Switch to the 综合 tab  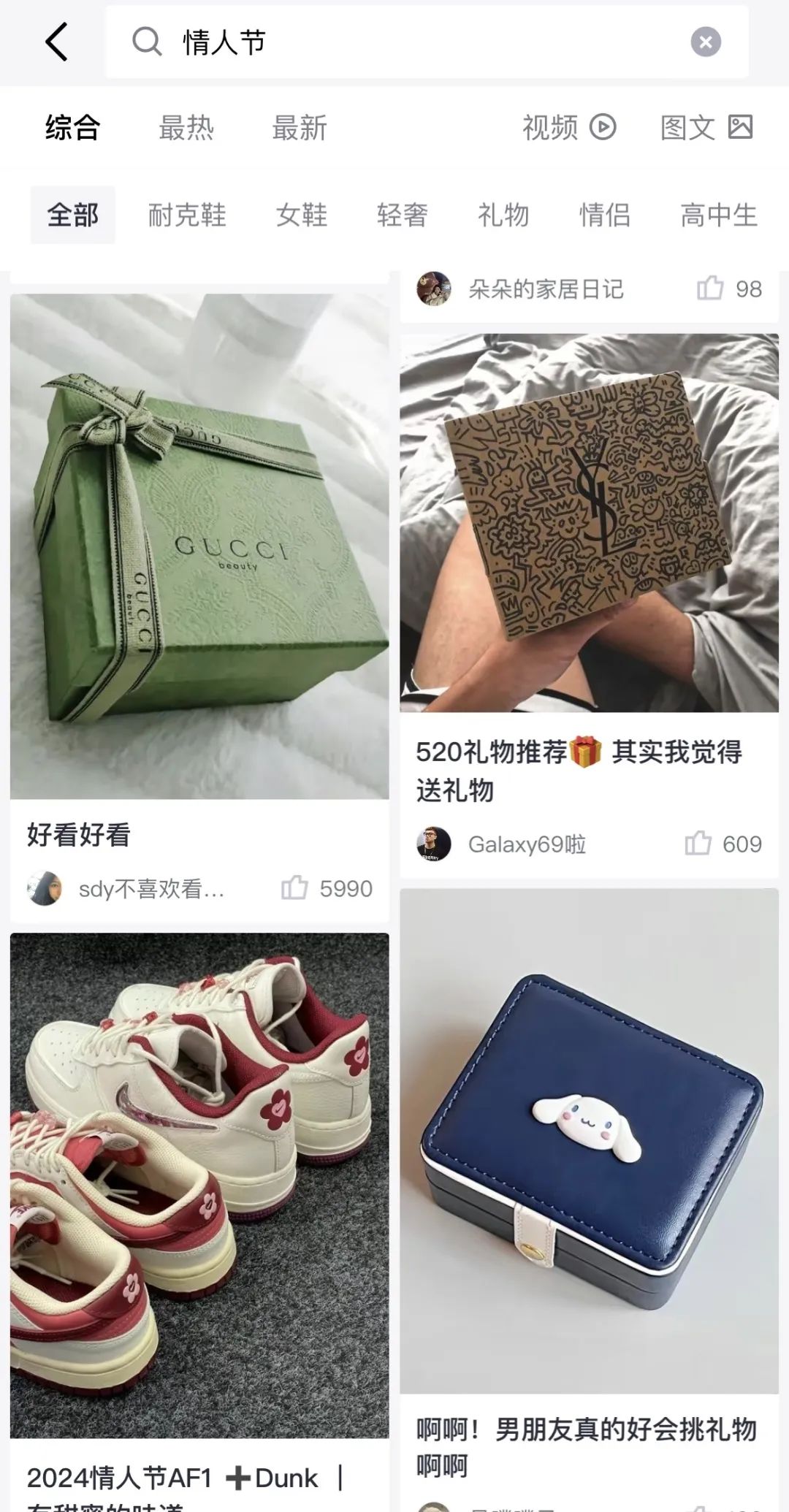coord(72,128)
